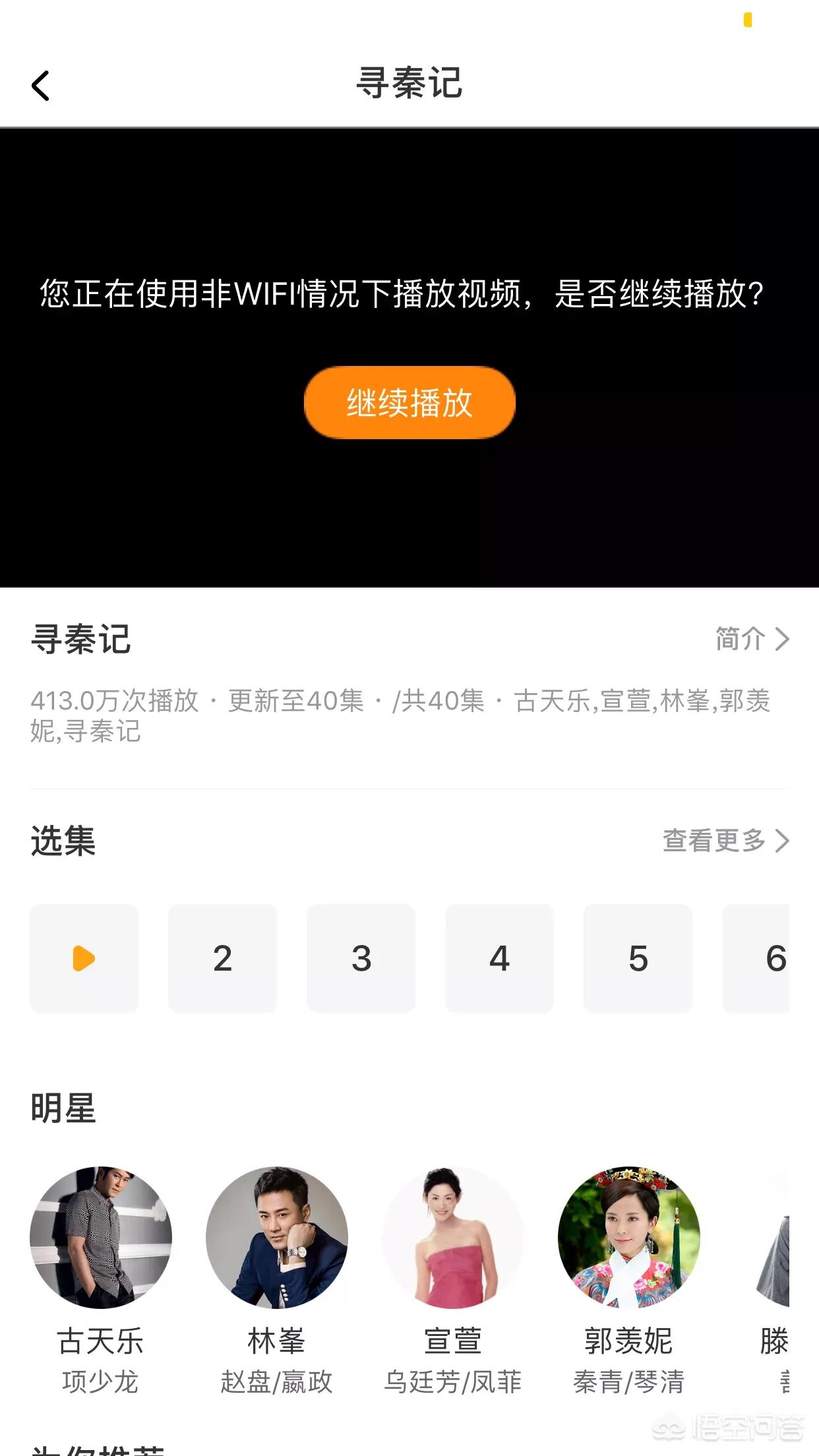Open 宣萱's star page
Screen dimensions: 819x1456
tap(453, 1238)
